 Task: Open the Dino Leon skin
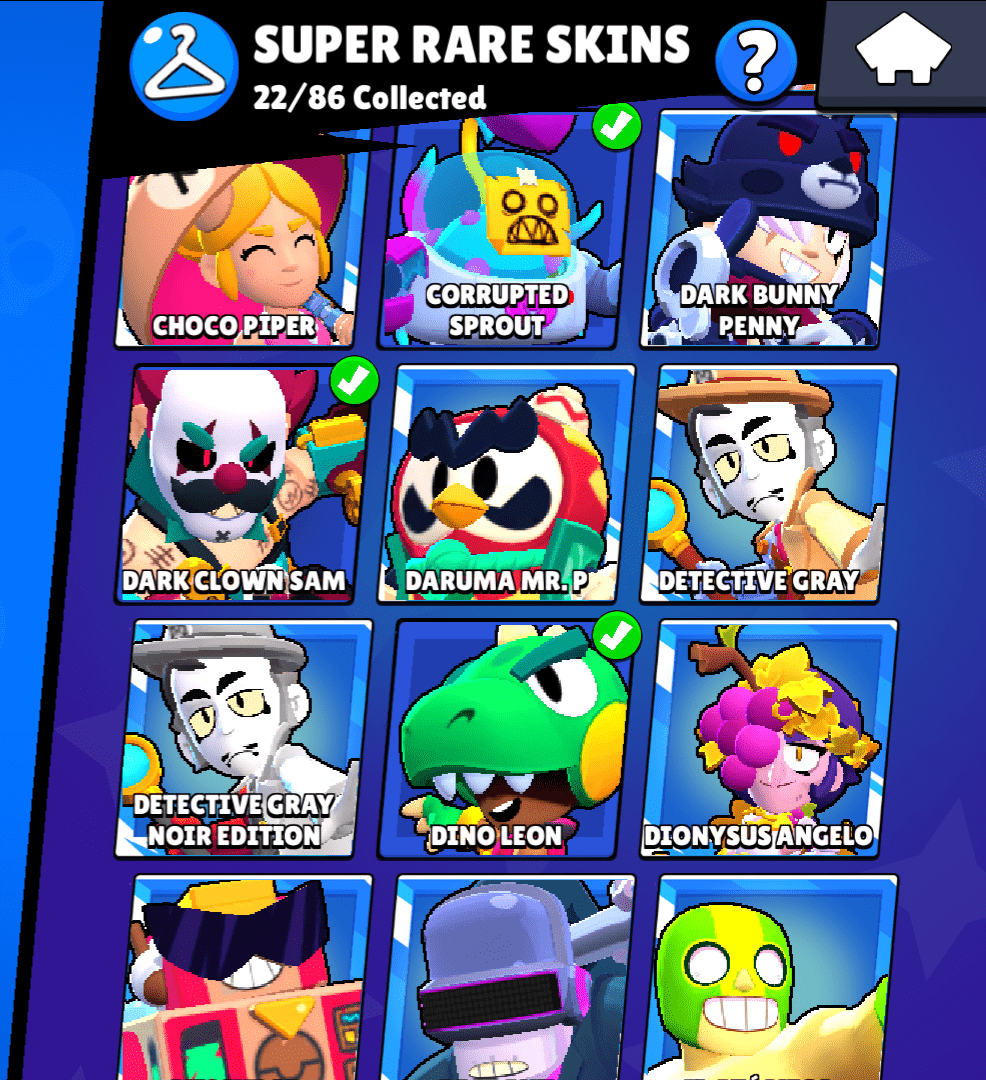click(506, 740)
